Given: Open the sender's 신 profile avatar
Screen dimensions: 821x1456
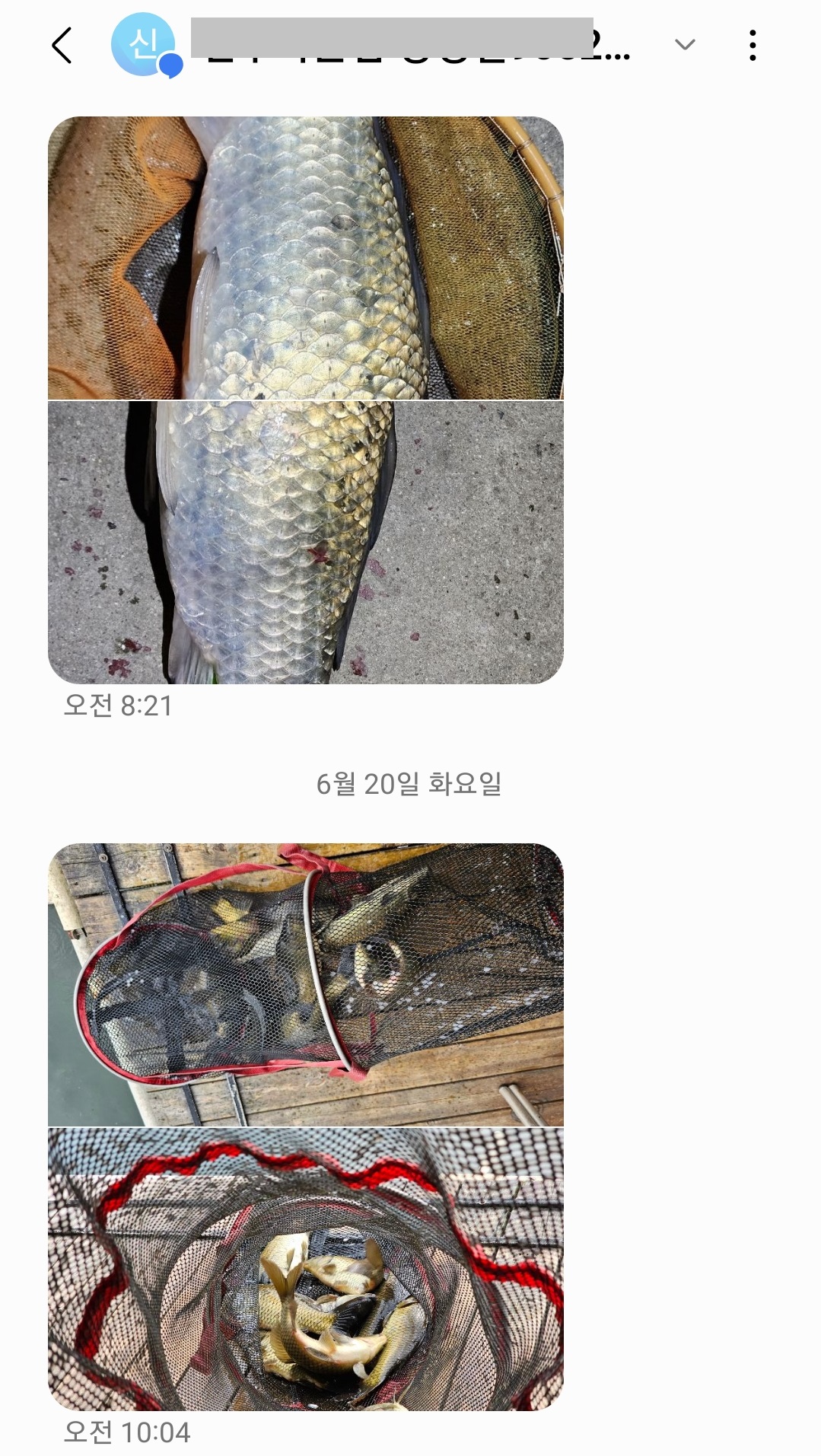Looking at the screenshot, I should click(x=144, y=45).
